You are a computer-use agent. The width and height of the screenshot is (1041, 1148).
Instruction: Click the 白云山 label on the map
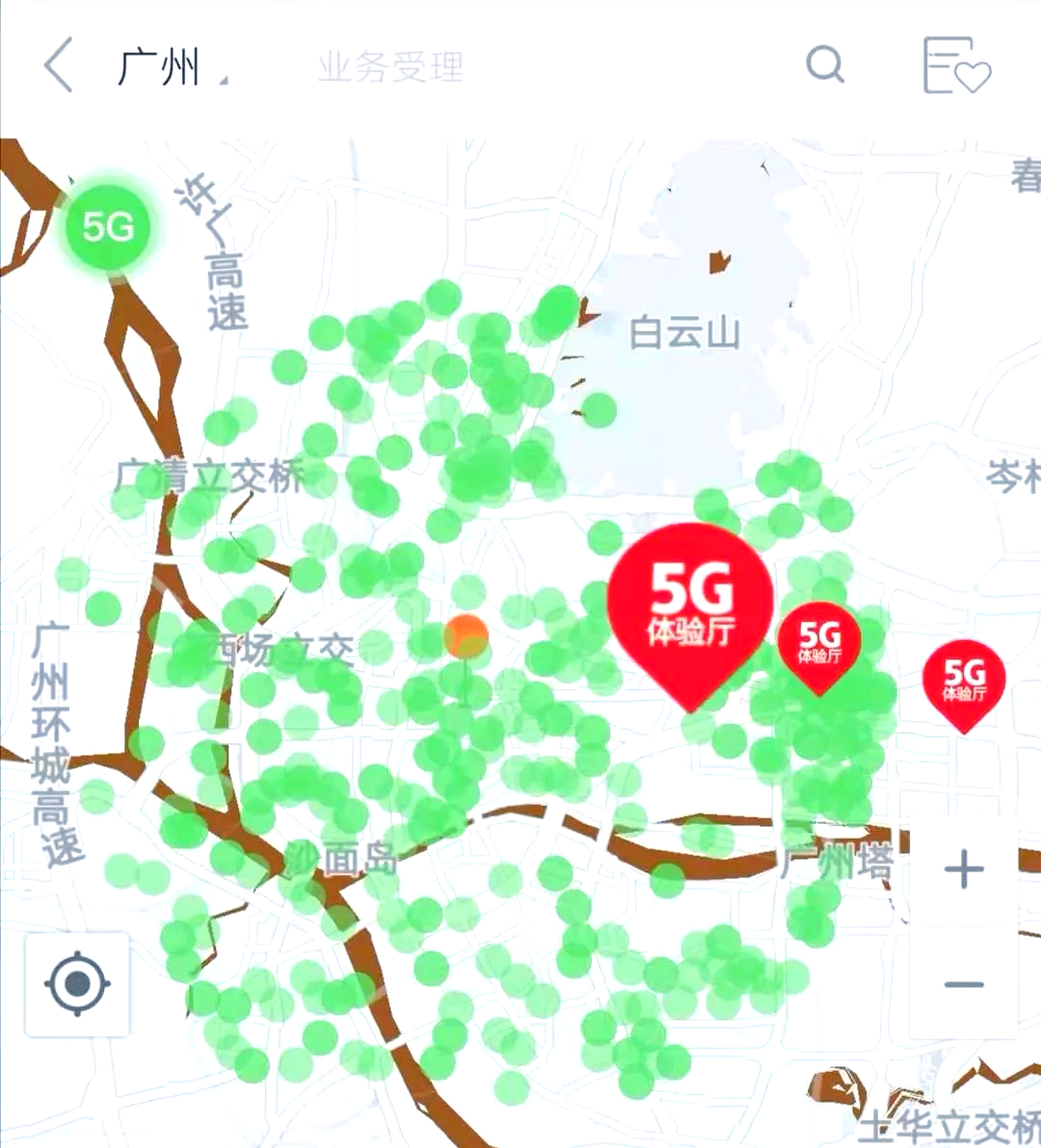pos(686,333)
